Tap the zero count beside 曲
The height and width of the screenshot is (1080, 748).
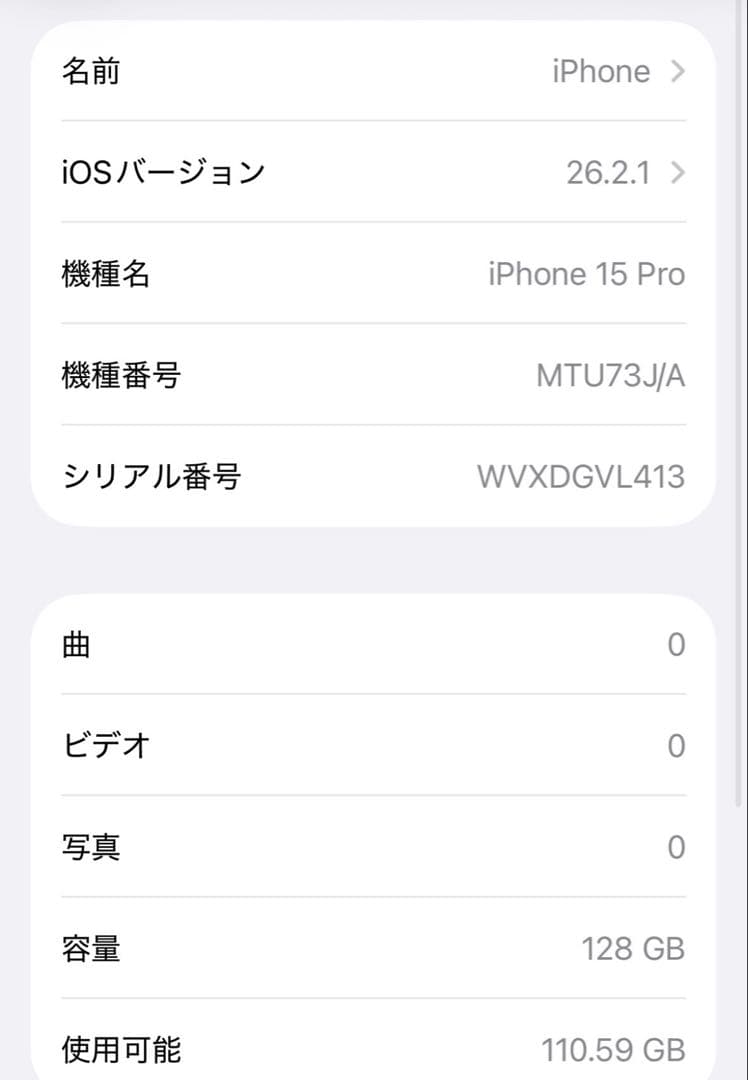pos(676,645)
